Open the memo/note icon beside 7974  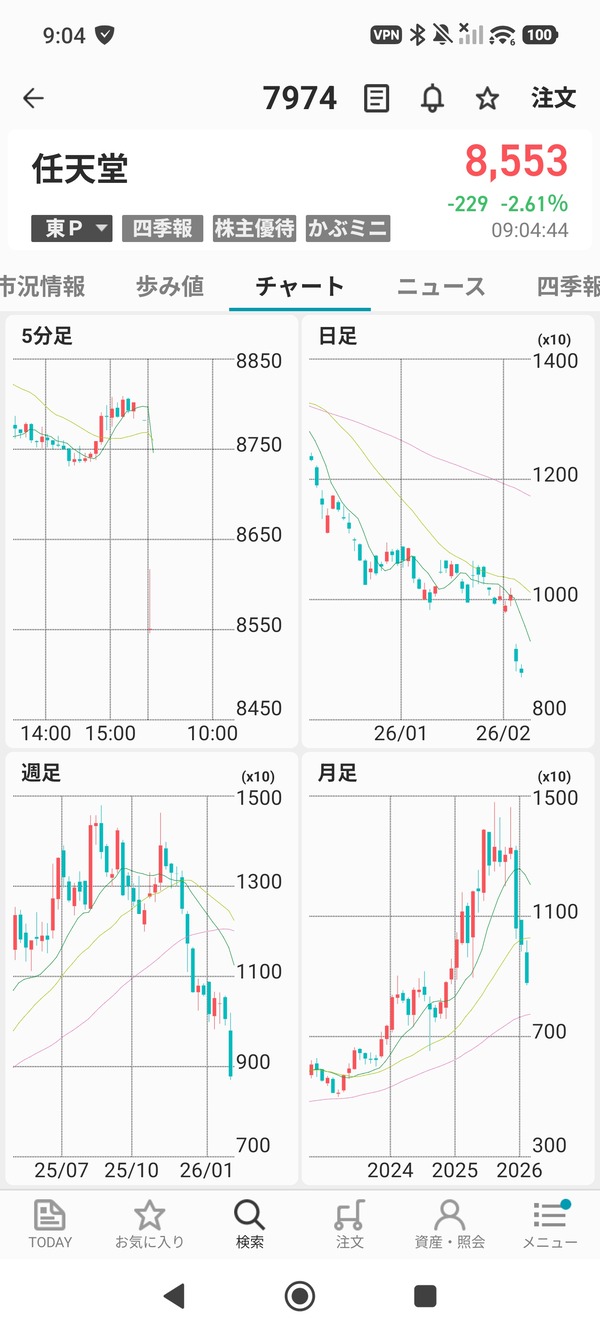pyautogui.click(x=377, y=98)
